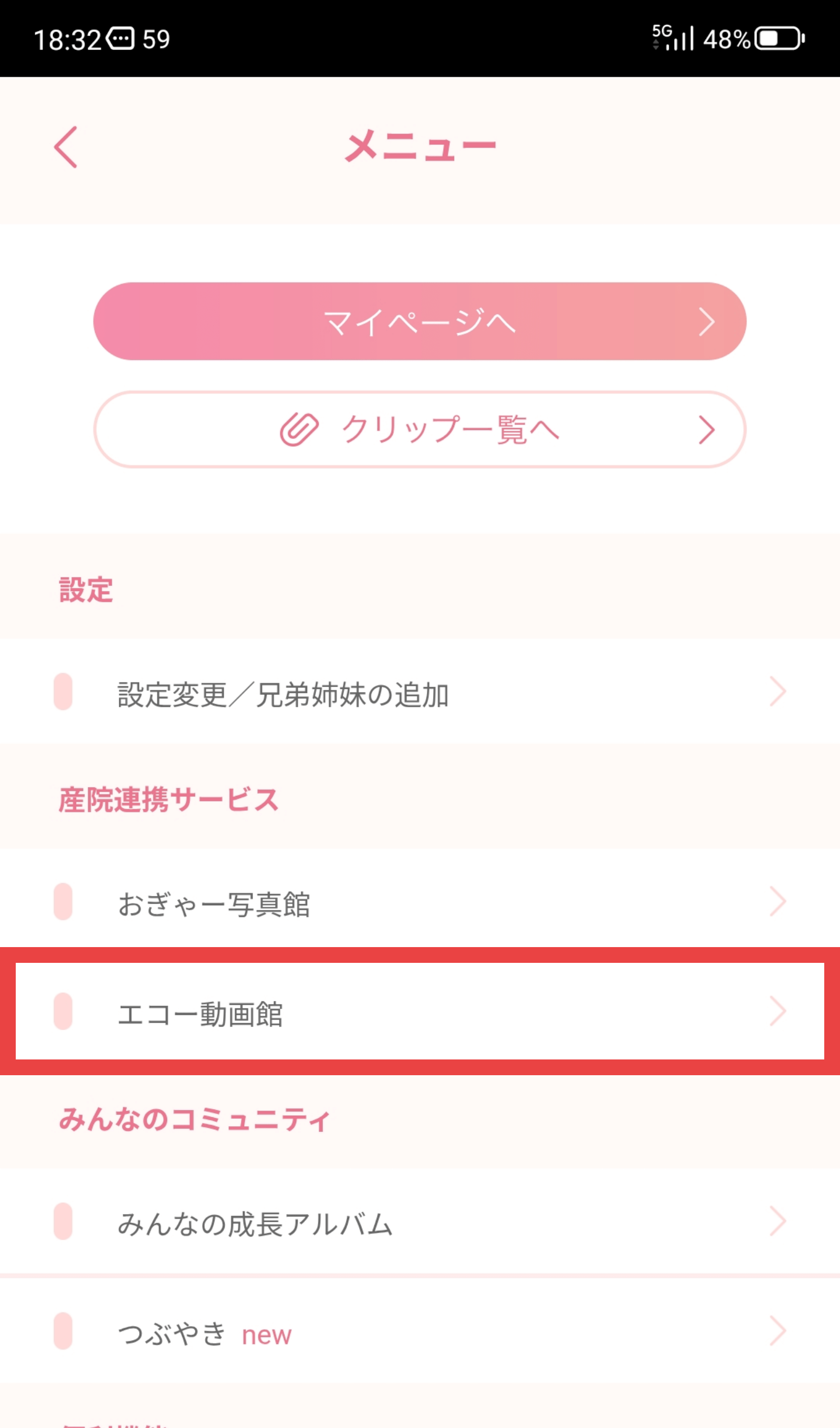Open おぎゃー写真館 row

(x=419, y=902)
